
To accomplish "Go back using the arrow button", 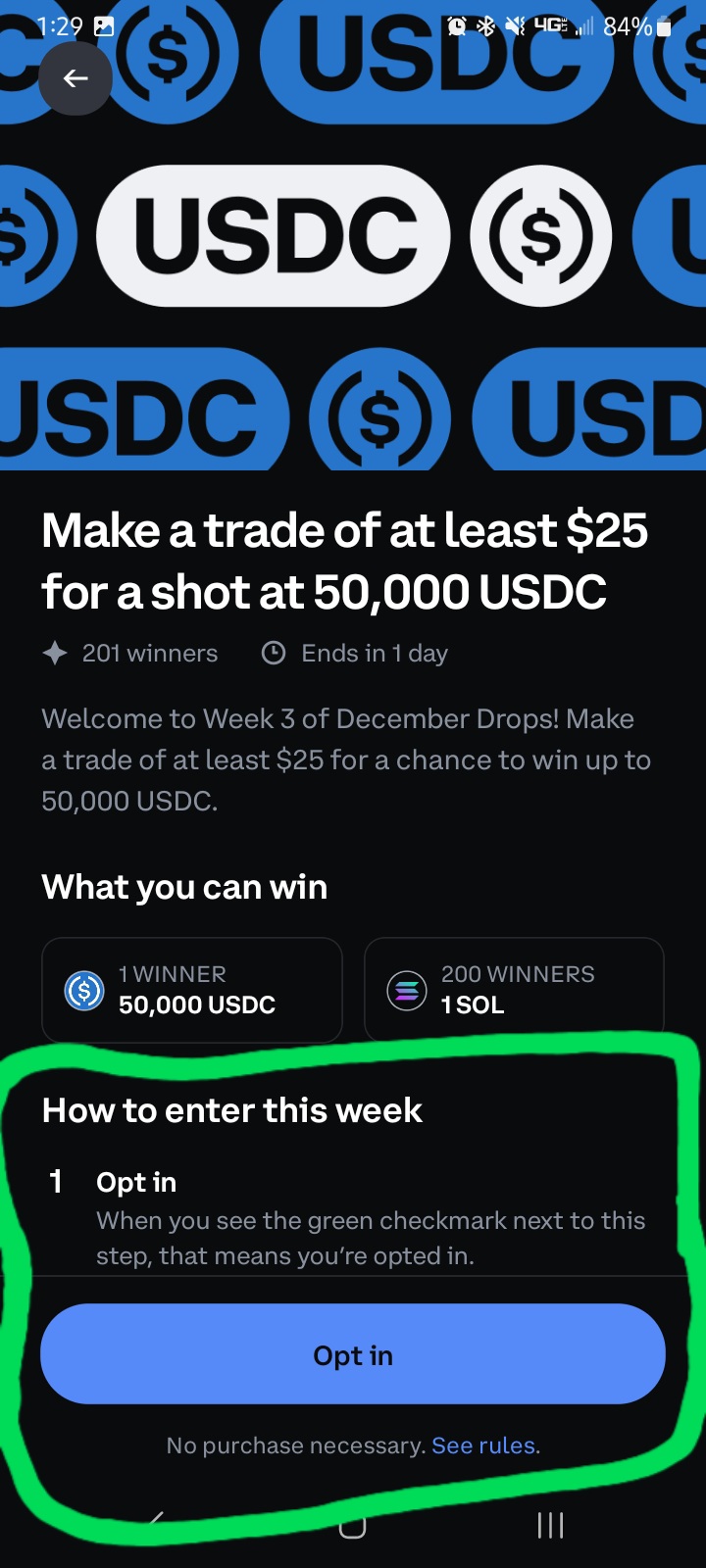I will tap(76, 78).
